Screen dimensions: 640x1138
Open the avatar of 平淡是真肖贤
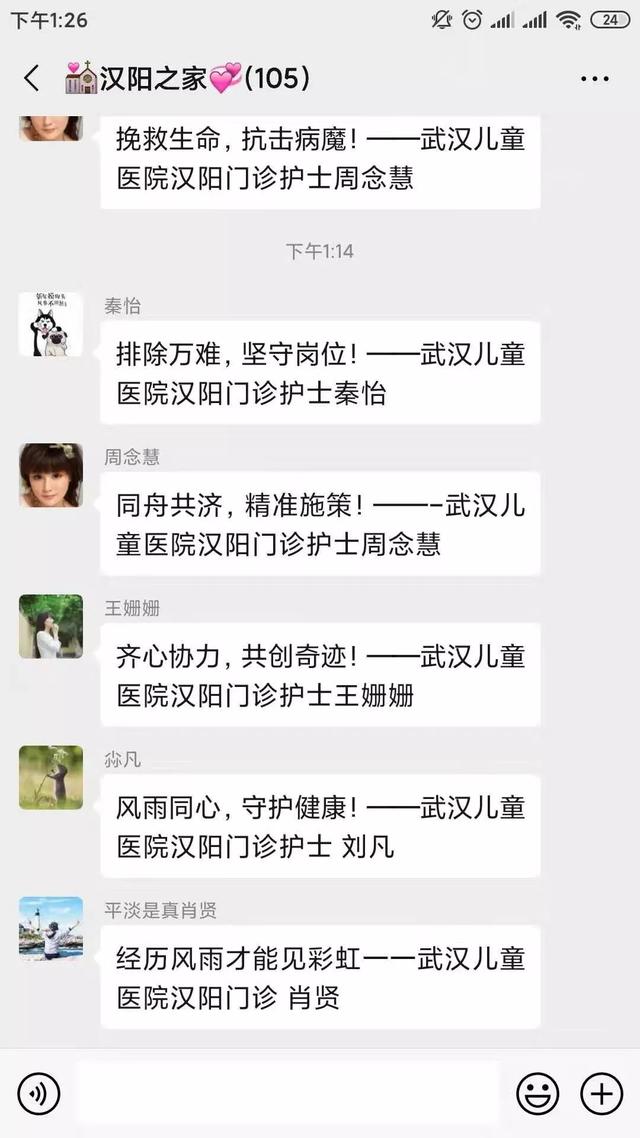[51, 929]
